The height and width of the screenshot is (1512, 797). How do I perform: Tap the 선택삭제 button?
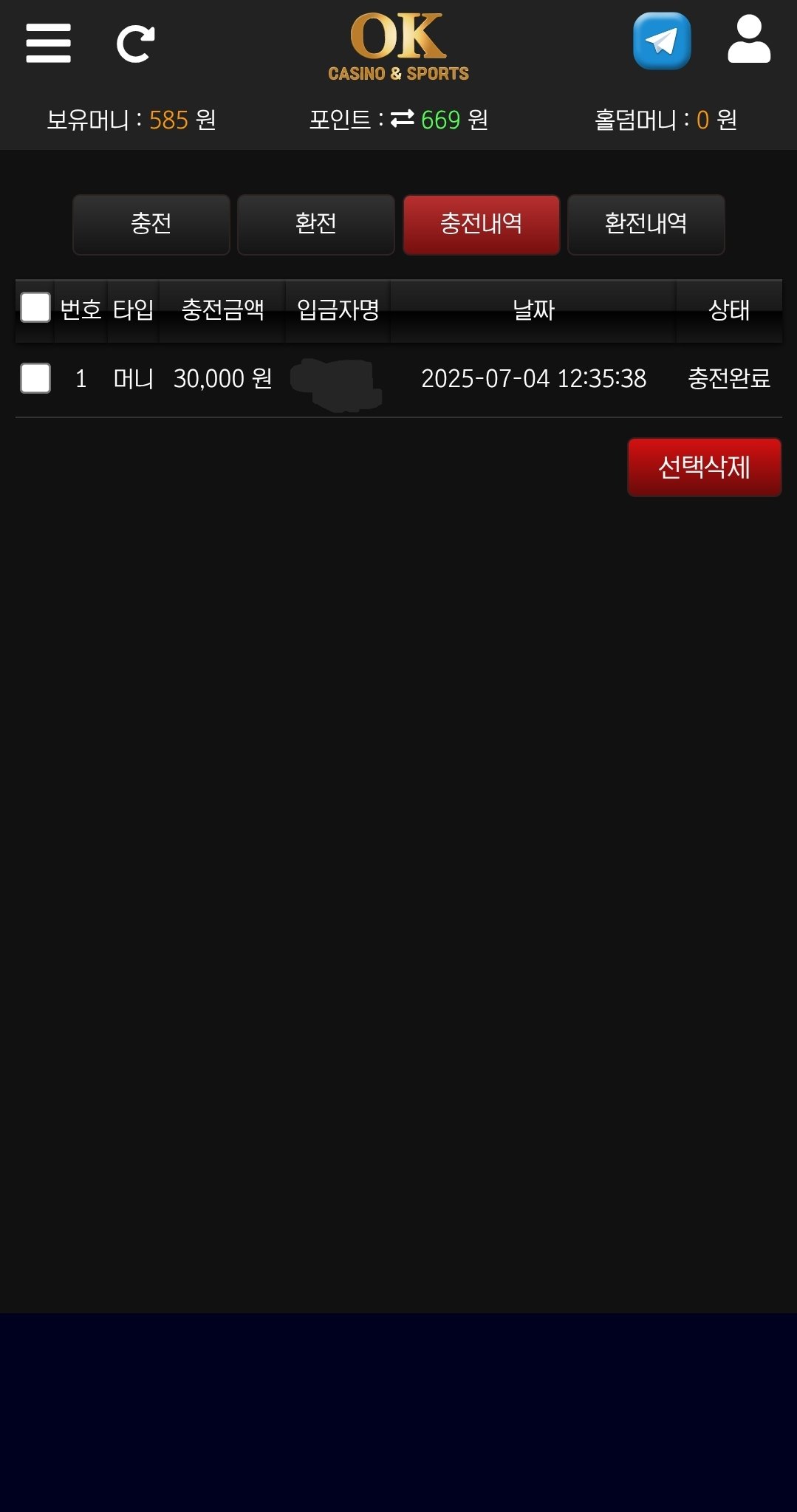tap(704, 467)
